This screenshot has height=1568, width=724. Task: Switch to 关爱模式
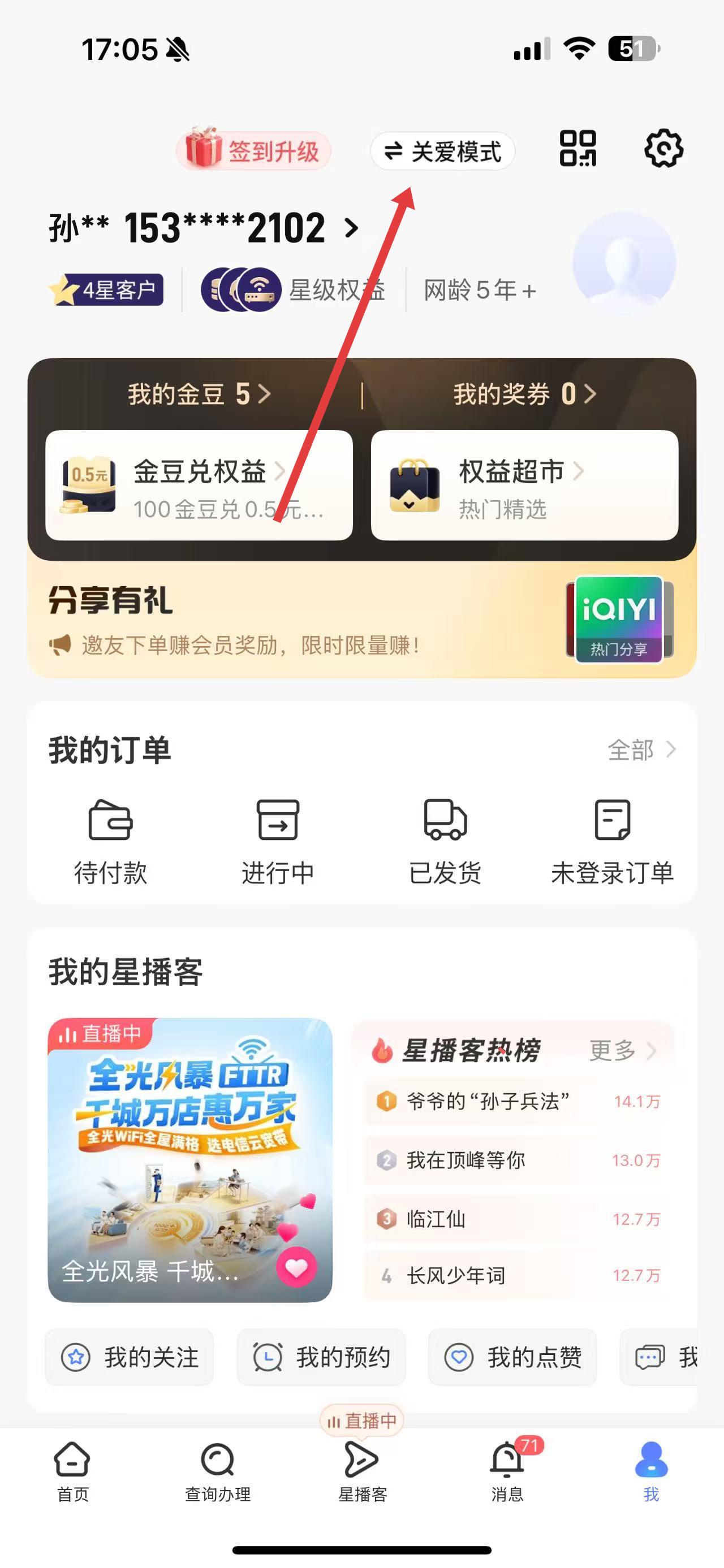(x=443, y=151)
